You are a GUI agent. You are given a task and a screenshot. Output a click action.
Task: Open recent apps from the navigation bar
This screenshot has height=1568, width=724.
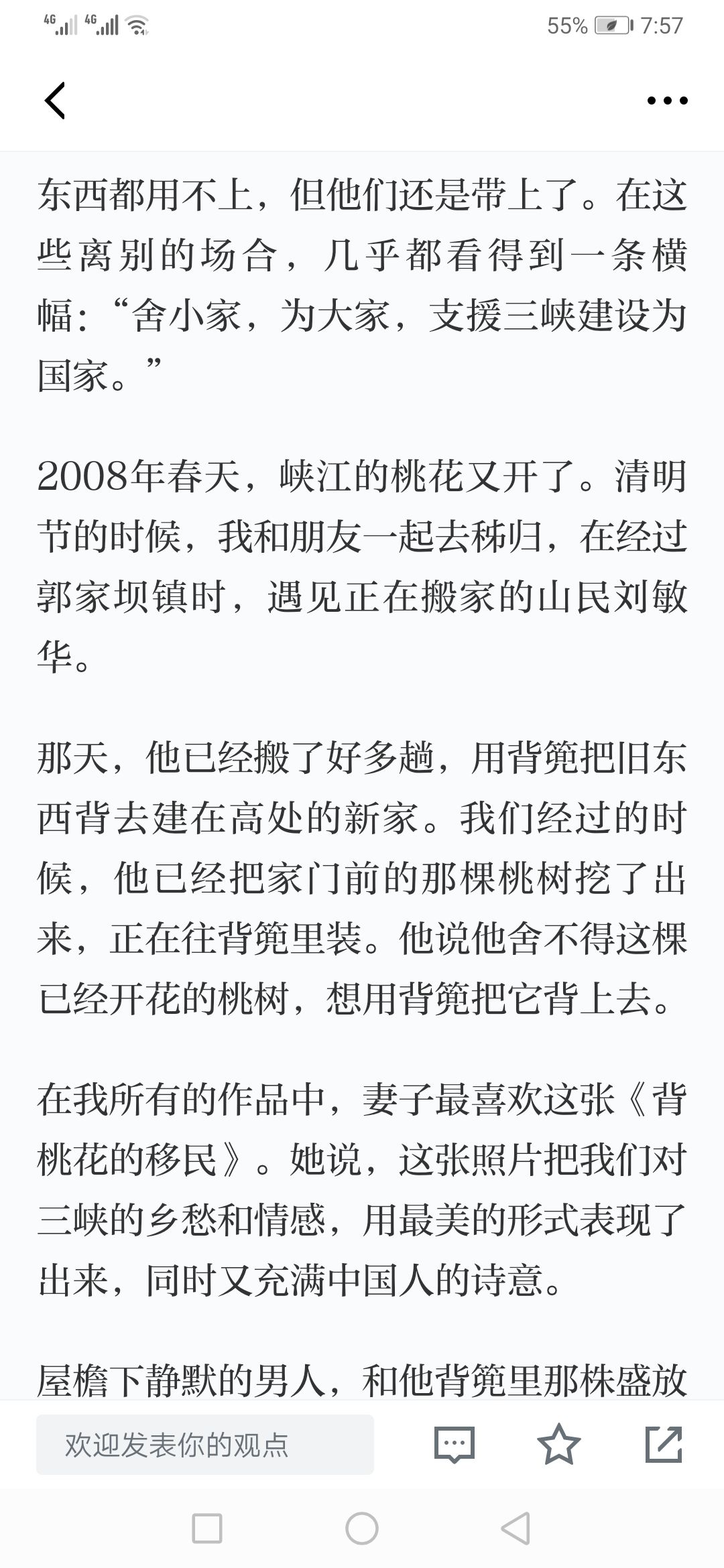pos(207,1528)
